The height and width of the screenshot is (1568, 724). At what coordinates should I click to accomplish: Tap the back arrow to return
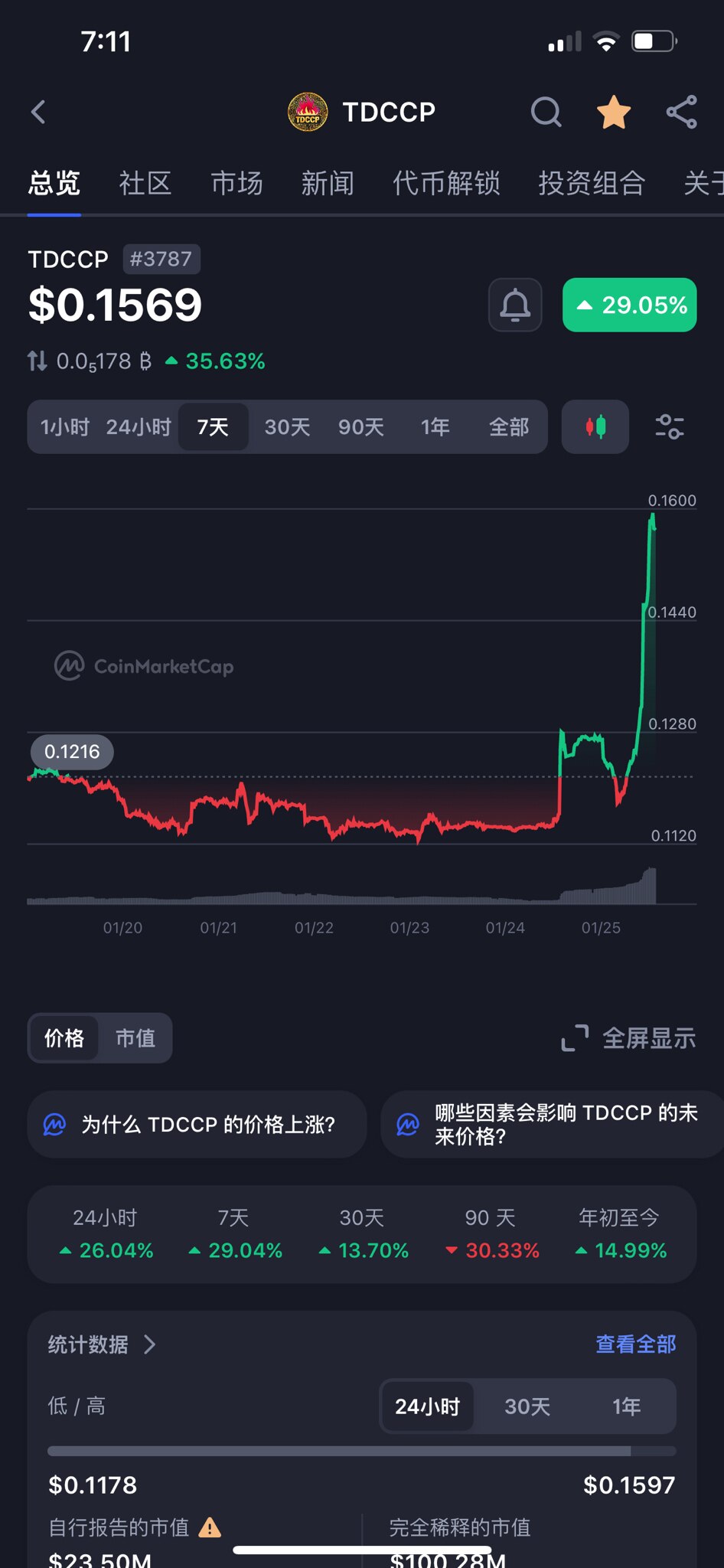[38, 112]
